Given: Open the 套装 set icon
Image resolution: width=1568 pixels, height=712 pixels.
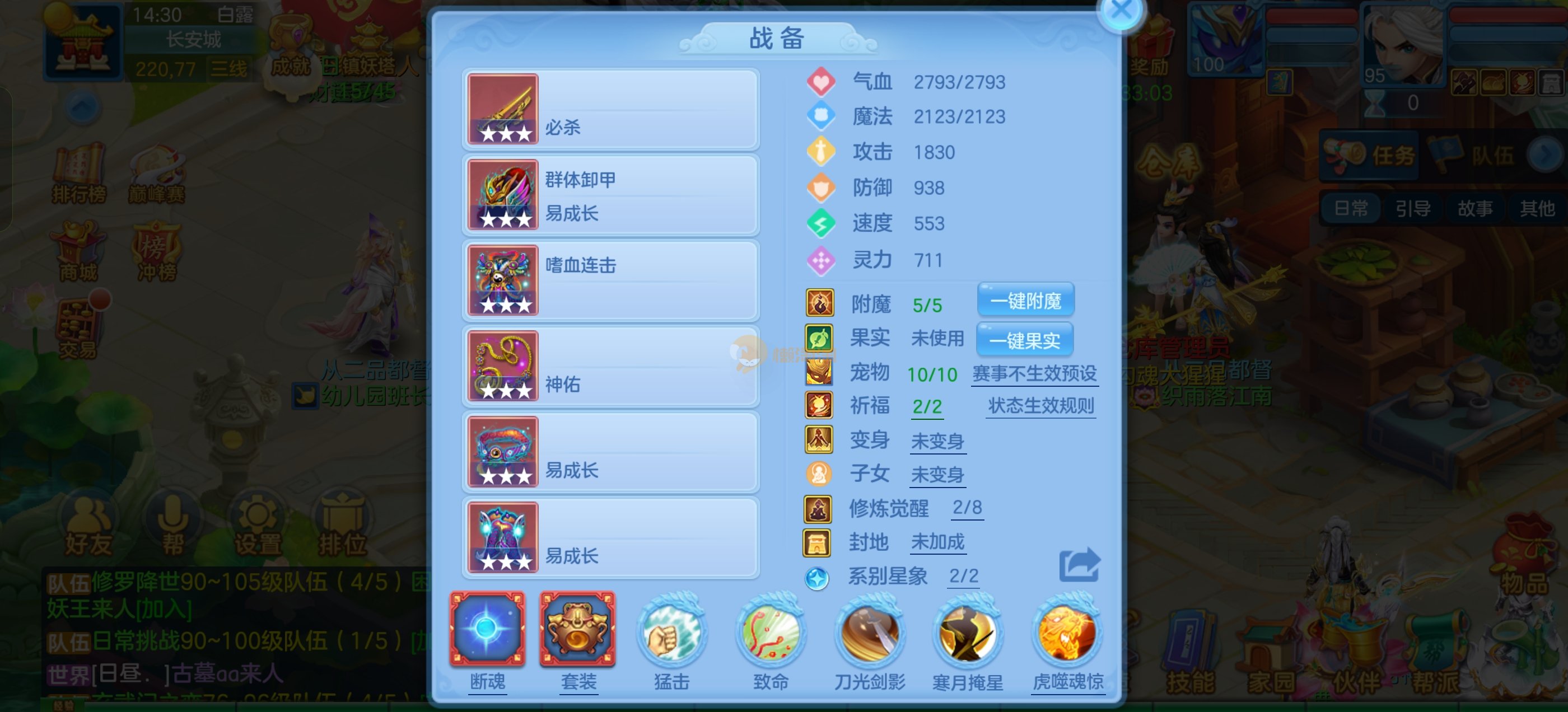Looking at the screenshot, I should (578, 630).
